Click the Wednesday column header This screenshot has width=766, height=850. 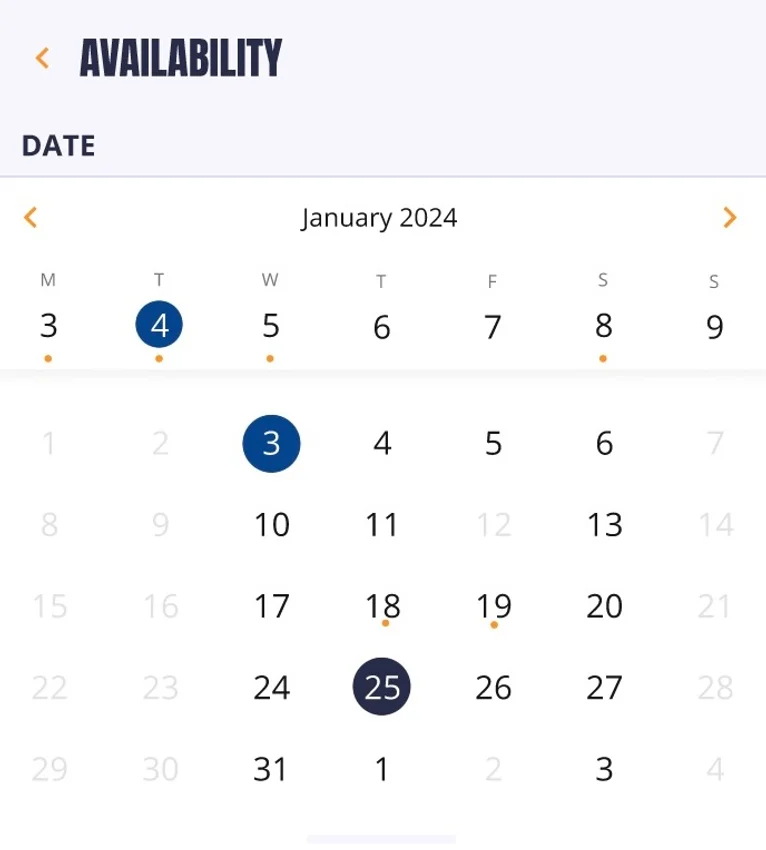(269, 281)
